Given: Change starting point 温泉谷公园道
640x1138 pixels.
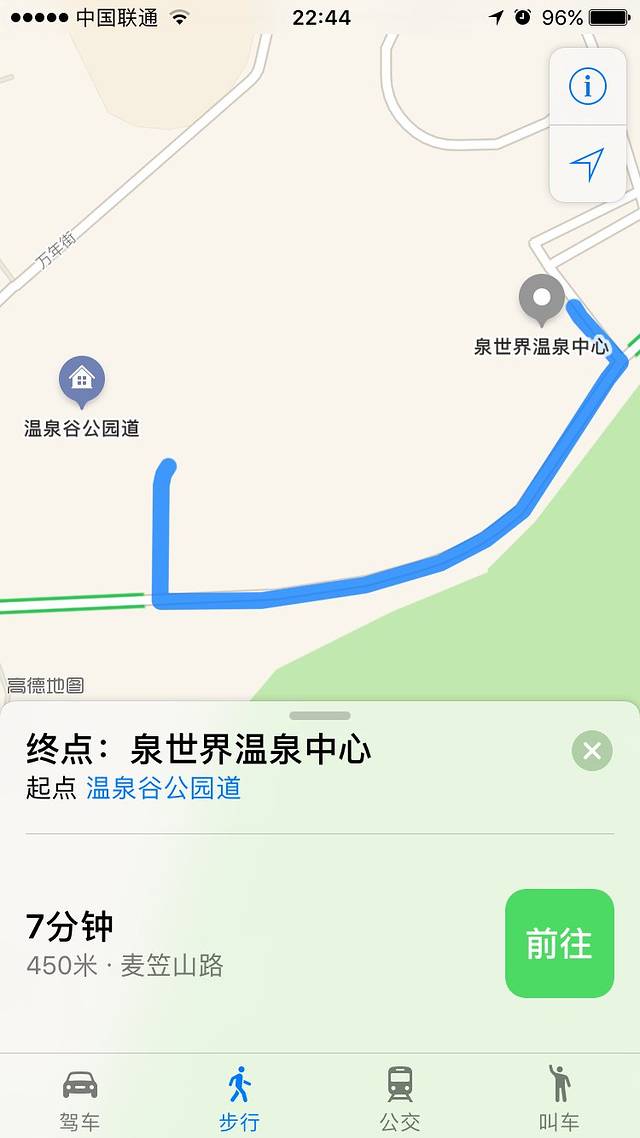Looking at the screenshot, I should [164, 788].
